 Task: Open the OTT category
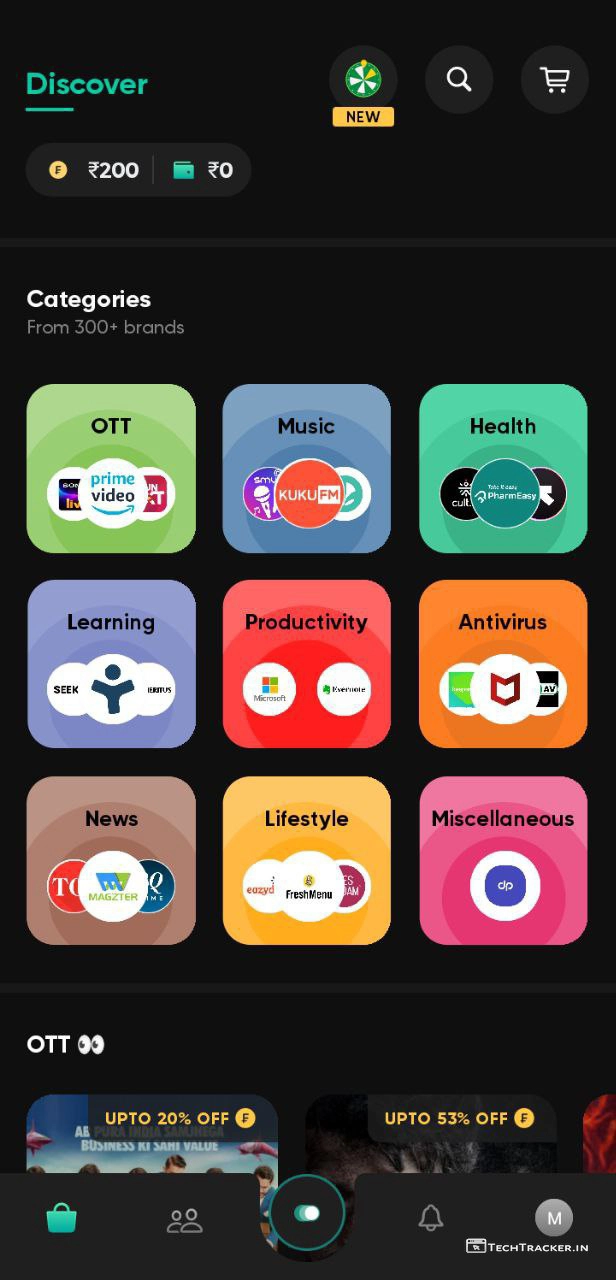(x=111, y=468)
